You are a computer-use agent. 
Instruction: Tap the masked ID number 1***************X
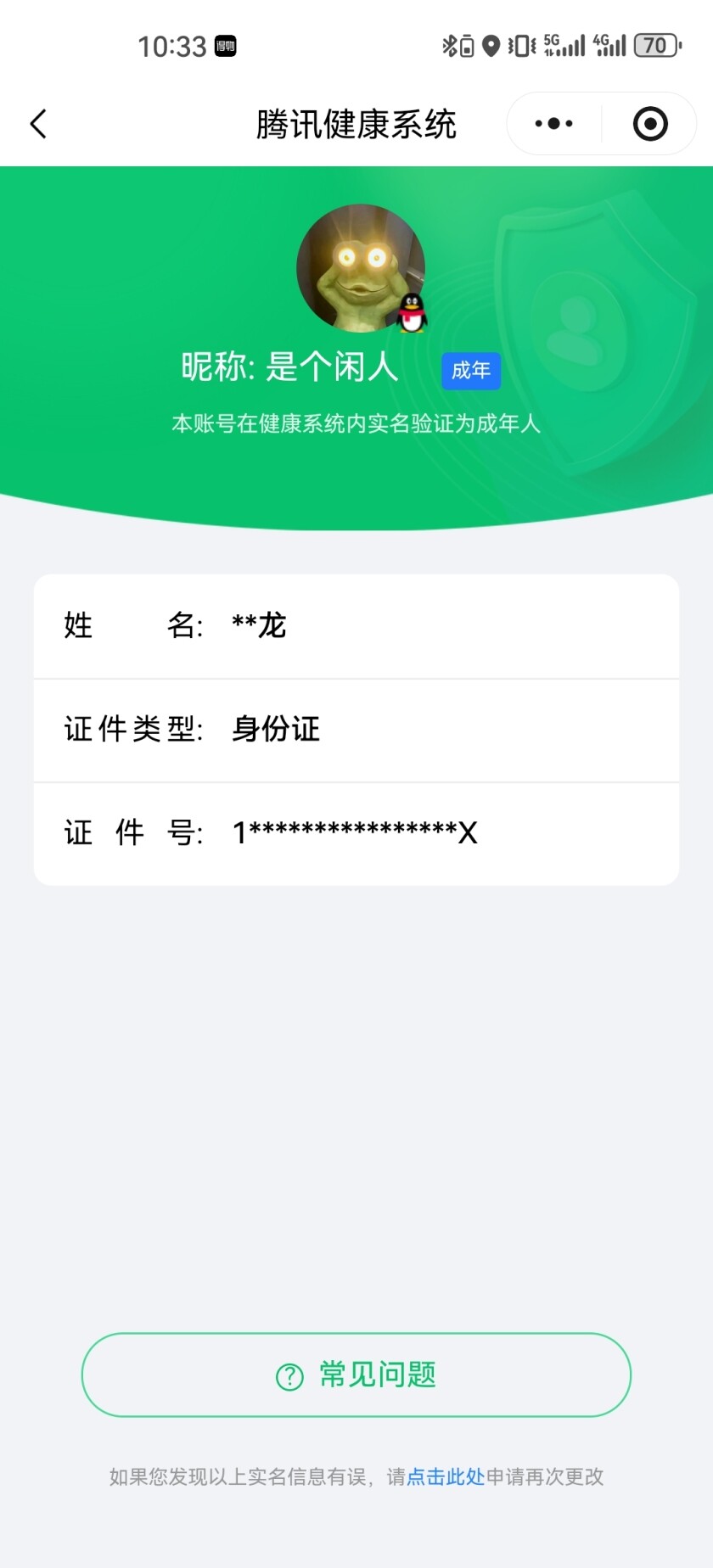click(x=356, y=833)
